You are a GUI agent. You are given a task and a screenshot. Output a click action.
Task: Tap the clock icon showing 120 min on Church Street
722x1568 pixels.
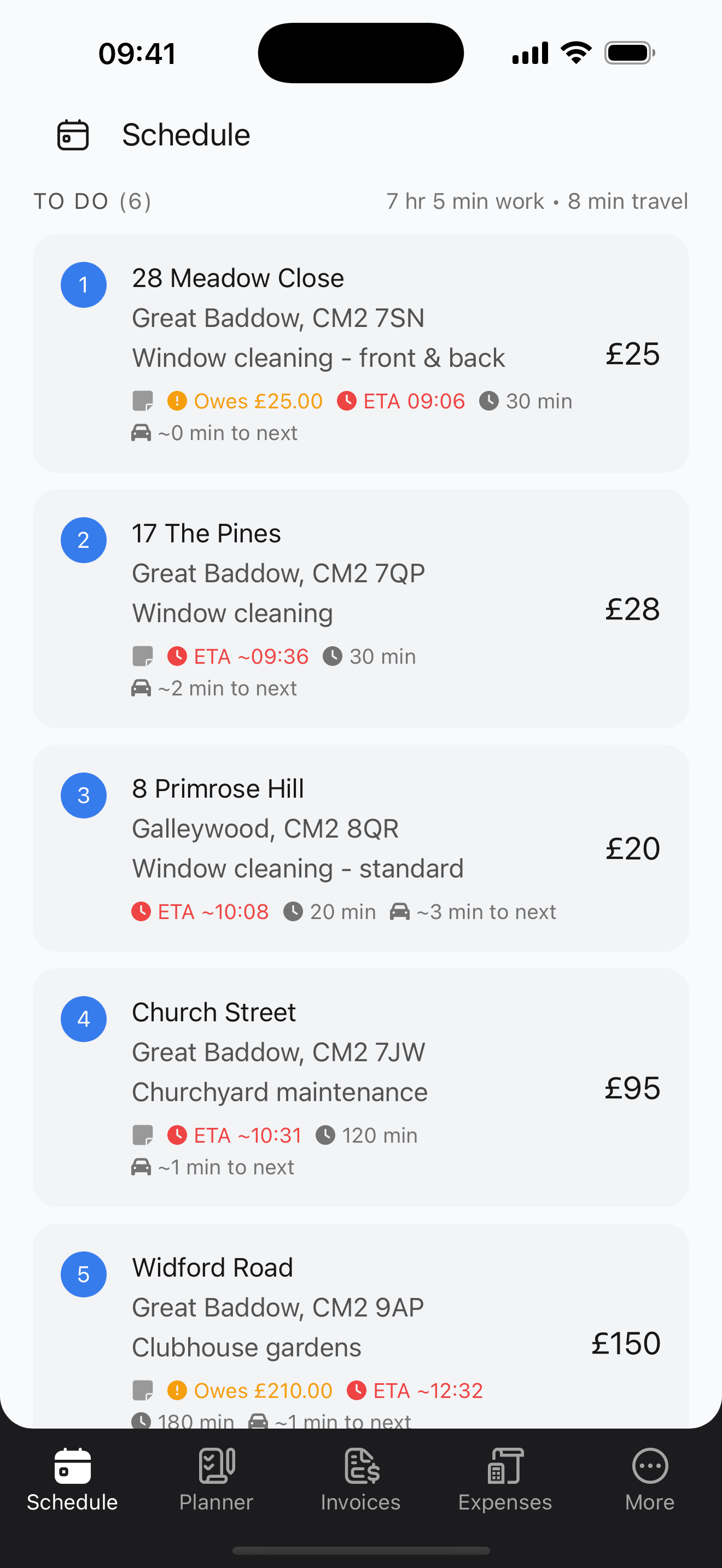pyautogui.click(x=328, y=1134)
